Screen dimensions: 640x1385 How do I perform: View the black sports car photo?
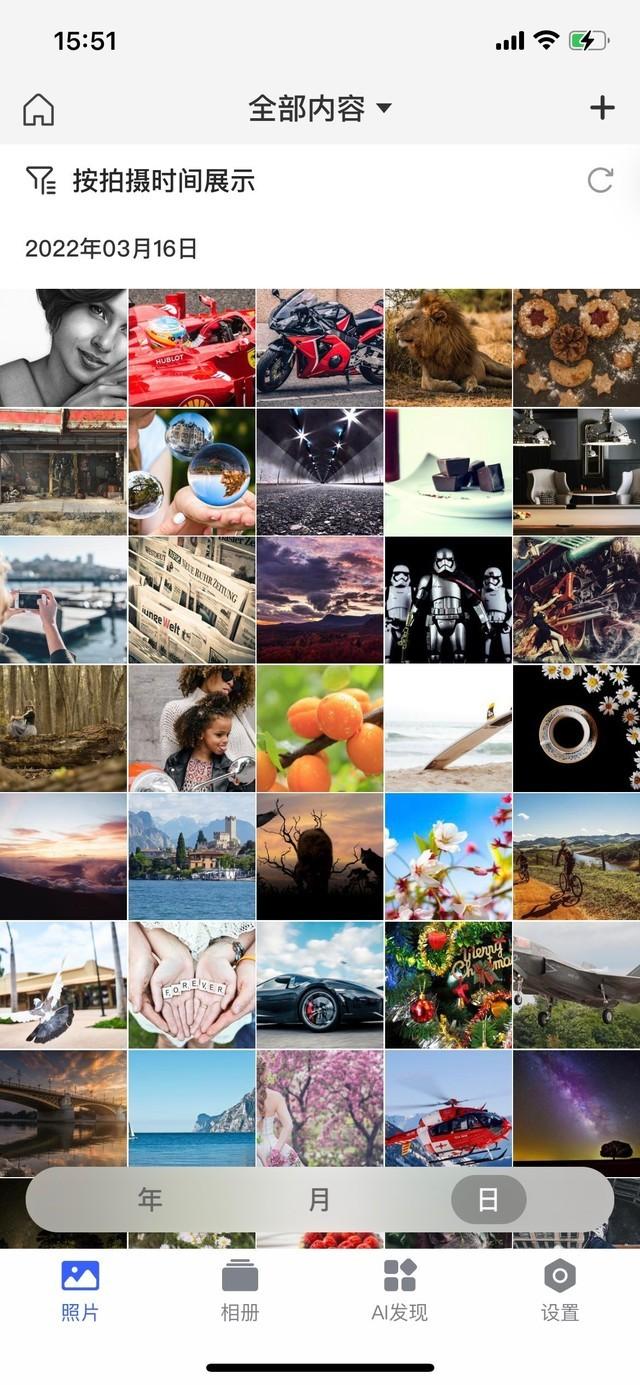tap(320, 984)
